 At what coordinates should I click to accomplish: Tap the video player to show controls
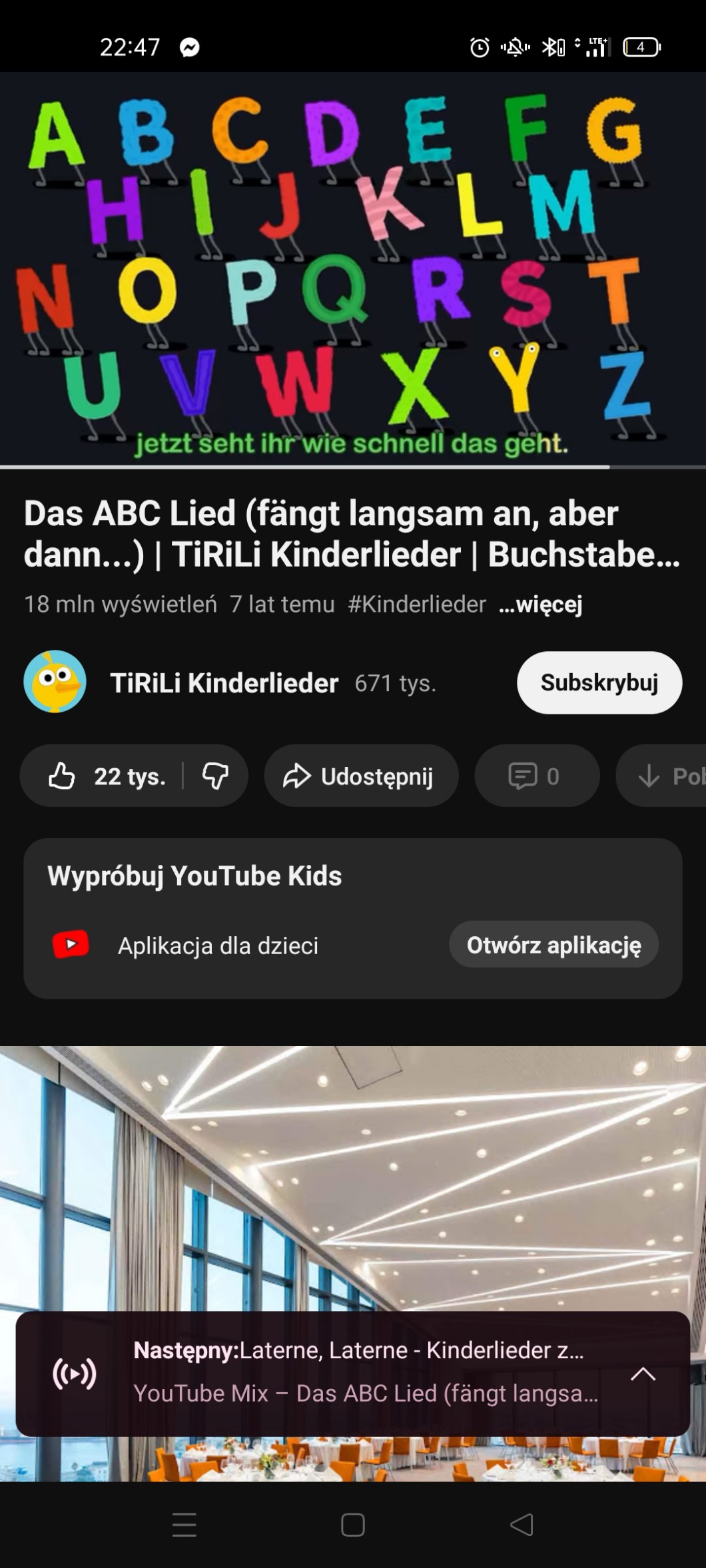pyautogui.click(x=353, y=266)
